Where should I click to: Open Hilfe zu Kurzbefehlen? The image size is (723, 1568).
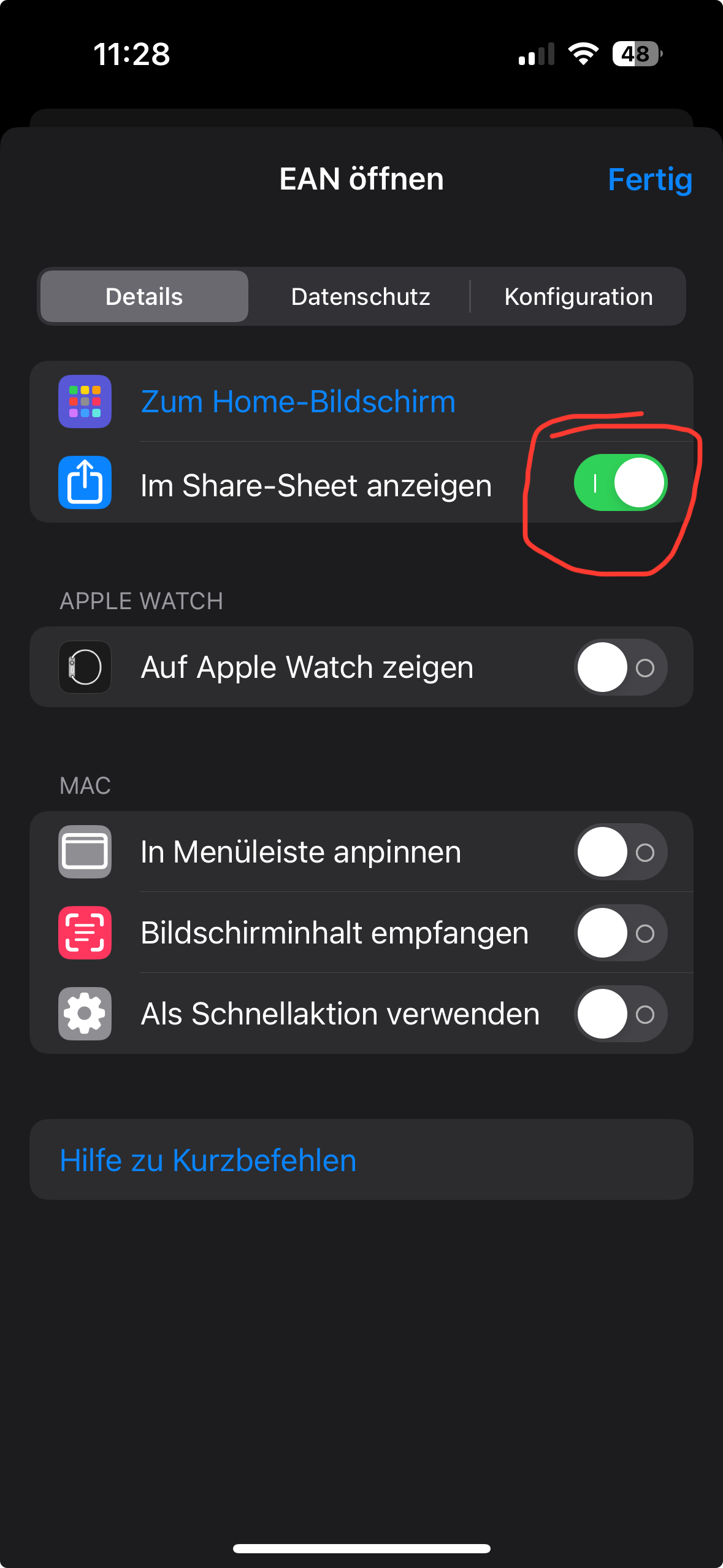(208, 1160)
